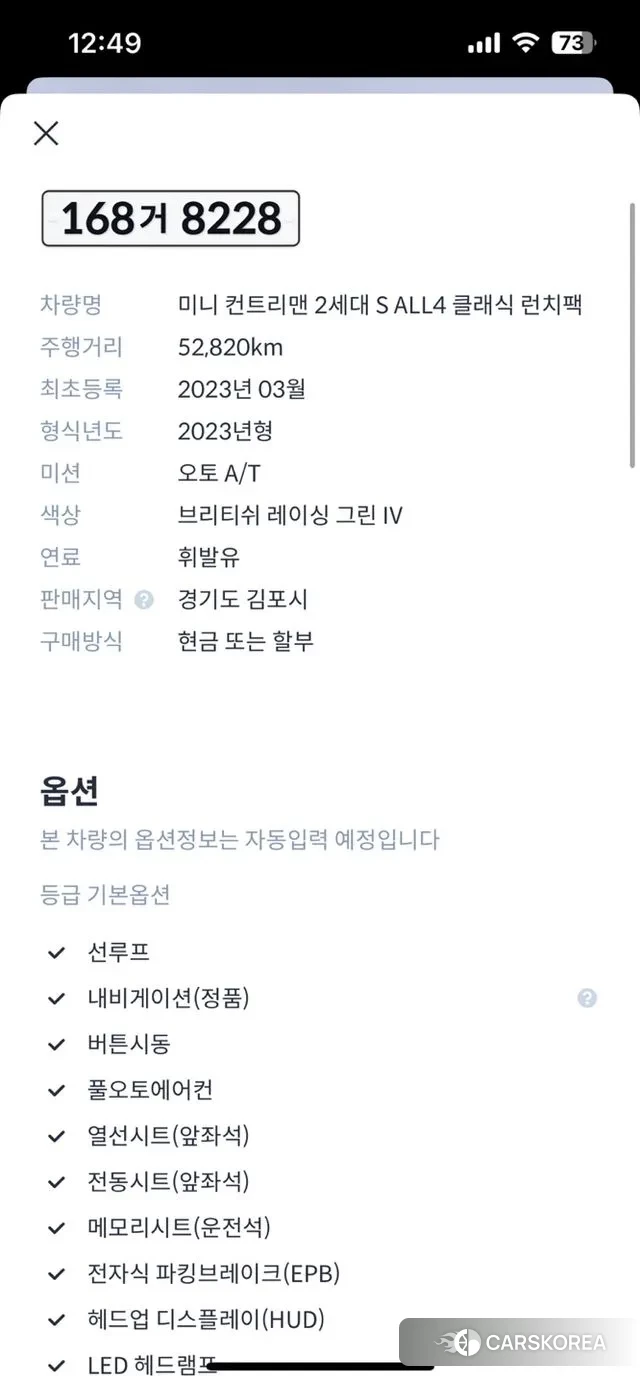Tap the help icon beside 판매지역

(x=144, y=600)
